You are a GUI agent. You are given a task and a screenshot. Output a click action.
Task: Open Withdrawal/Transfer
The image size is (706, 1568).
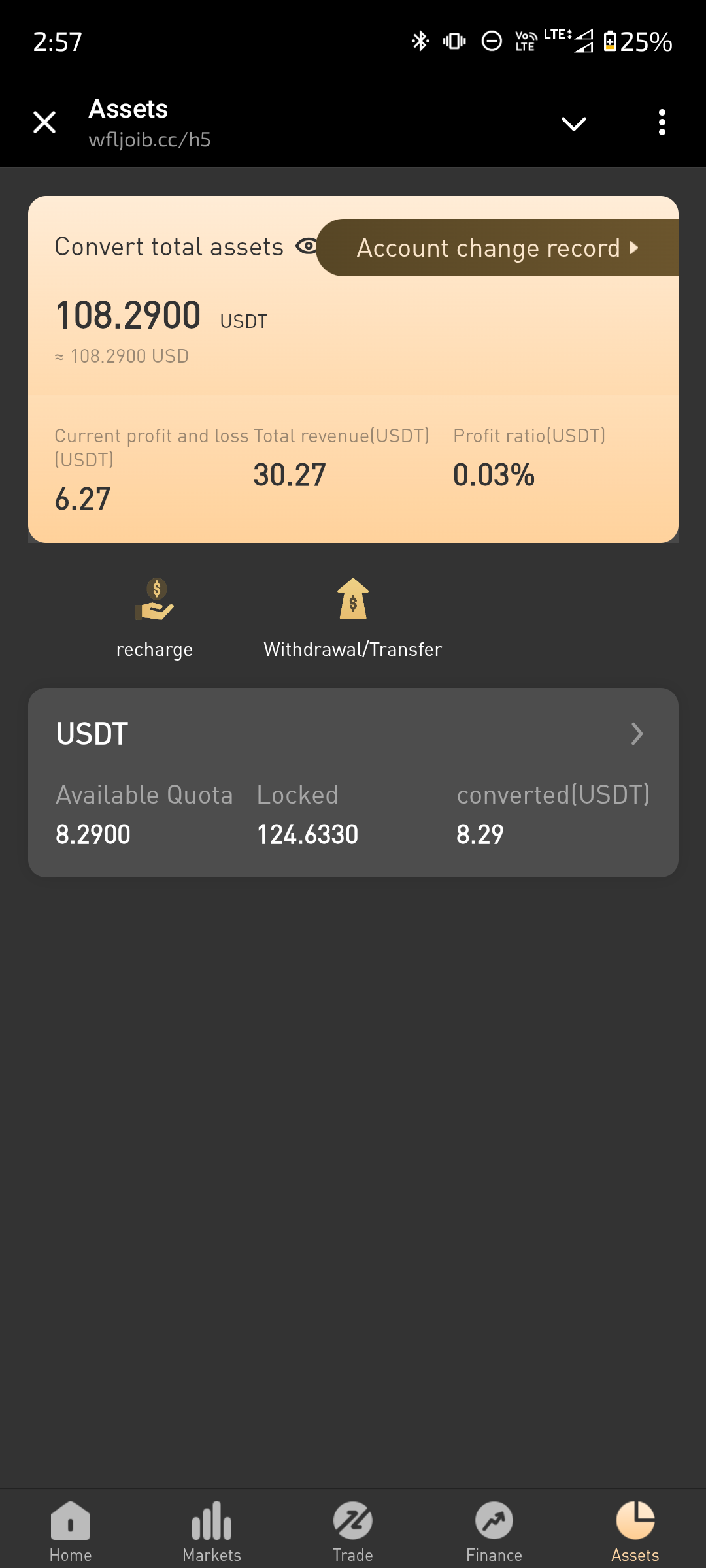tap(353, 617)
